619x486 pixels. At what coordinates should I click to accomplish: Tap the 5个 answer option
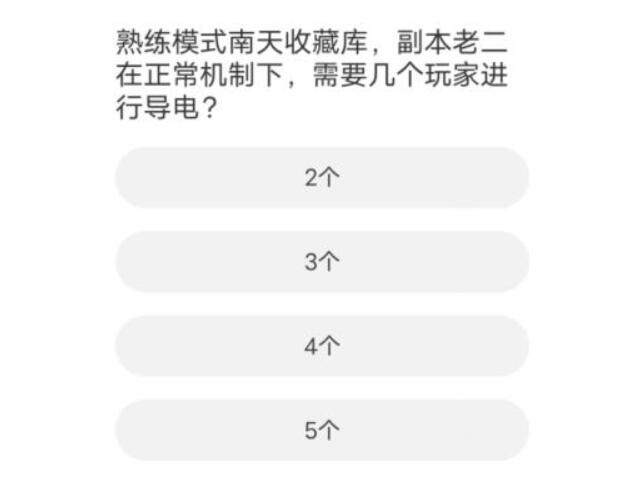(322, 430)
